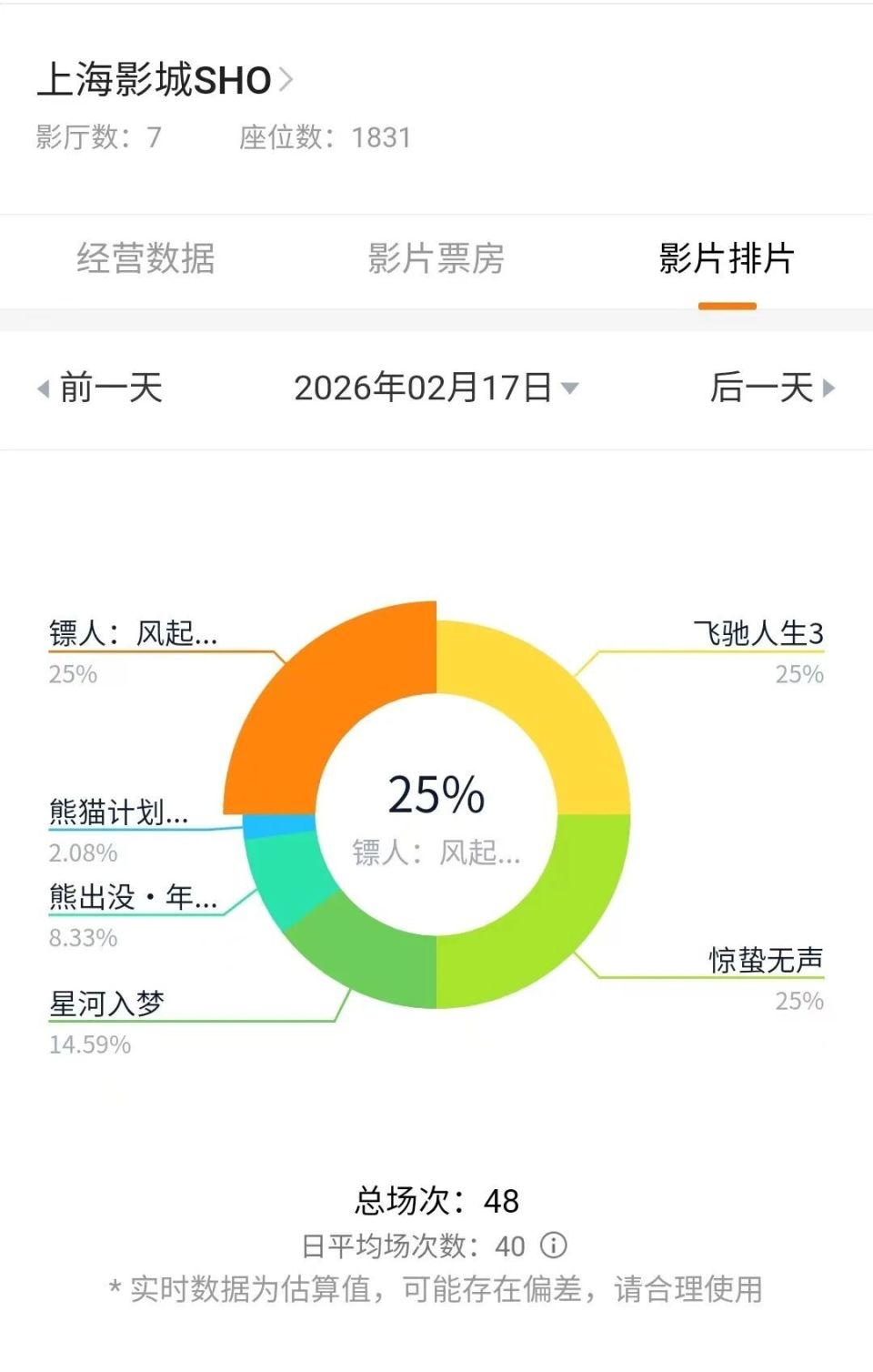Click the right arrow beside 后一天
Image resolution: width=873 pixels, height=1372 pixels.
[829, 388]
